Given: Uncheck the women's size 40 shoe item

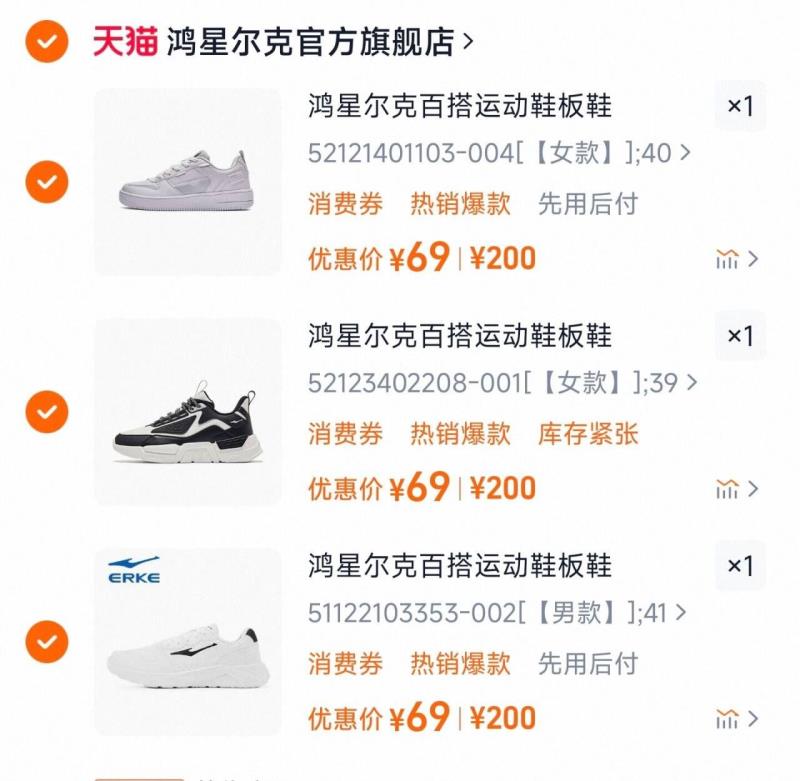Looking at the screenshot, I should tap(47, 182).
